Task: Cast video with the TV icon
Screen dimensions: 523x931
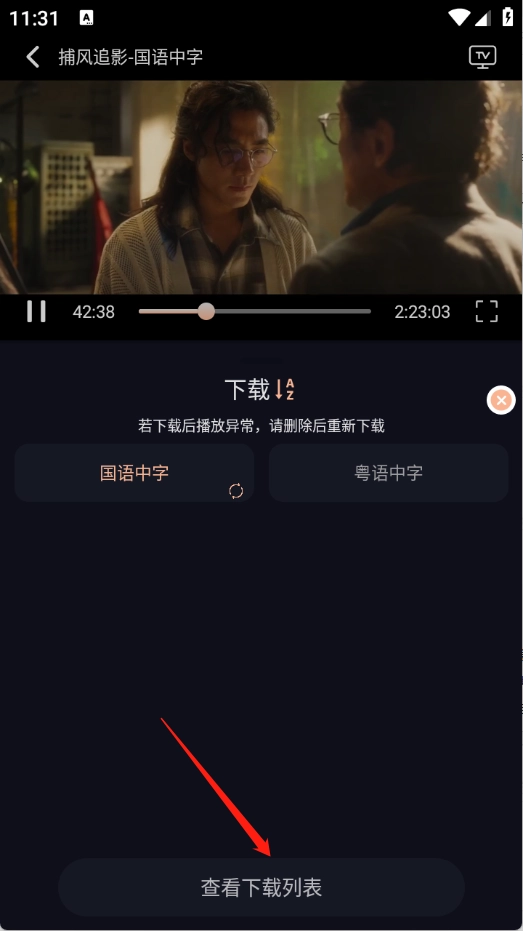Action: 482,57
